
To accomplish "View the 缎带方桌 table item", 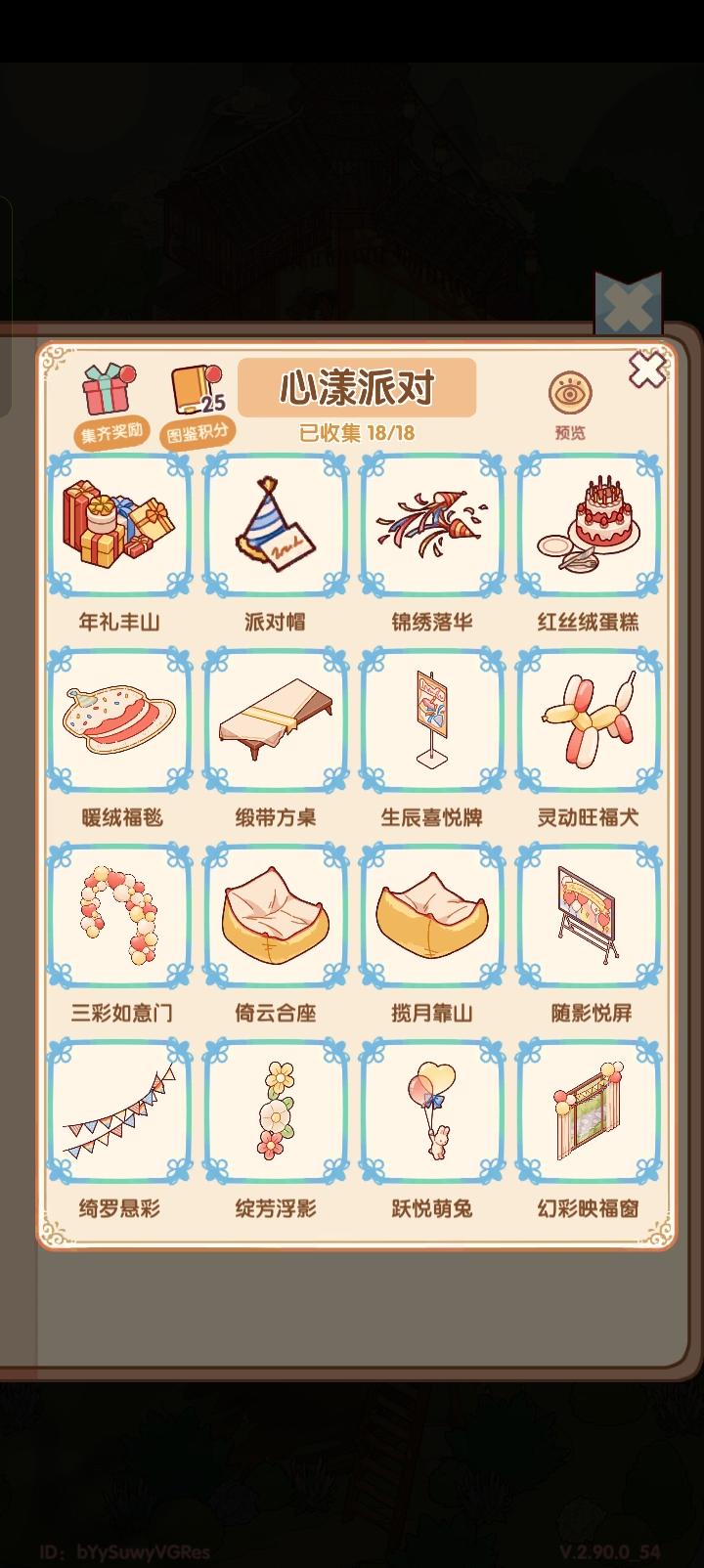I will 276,720.
